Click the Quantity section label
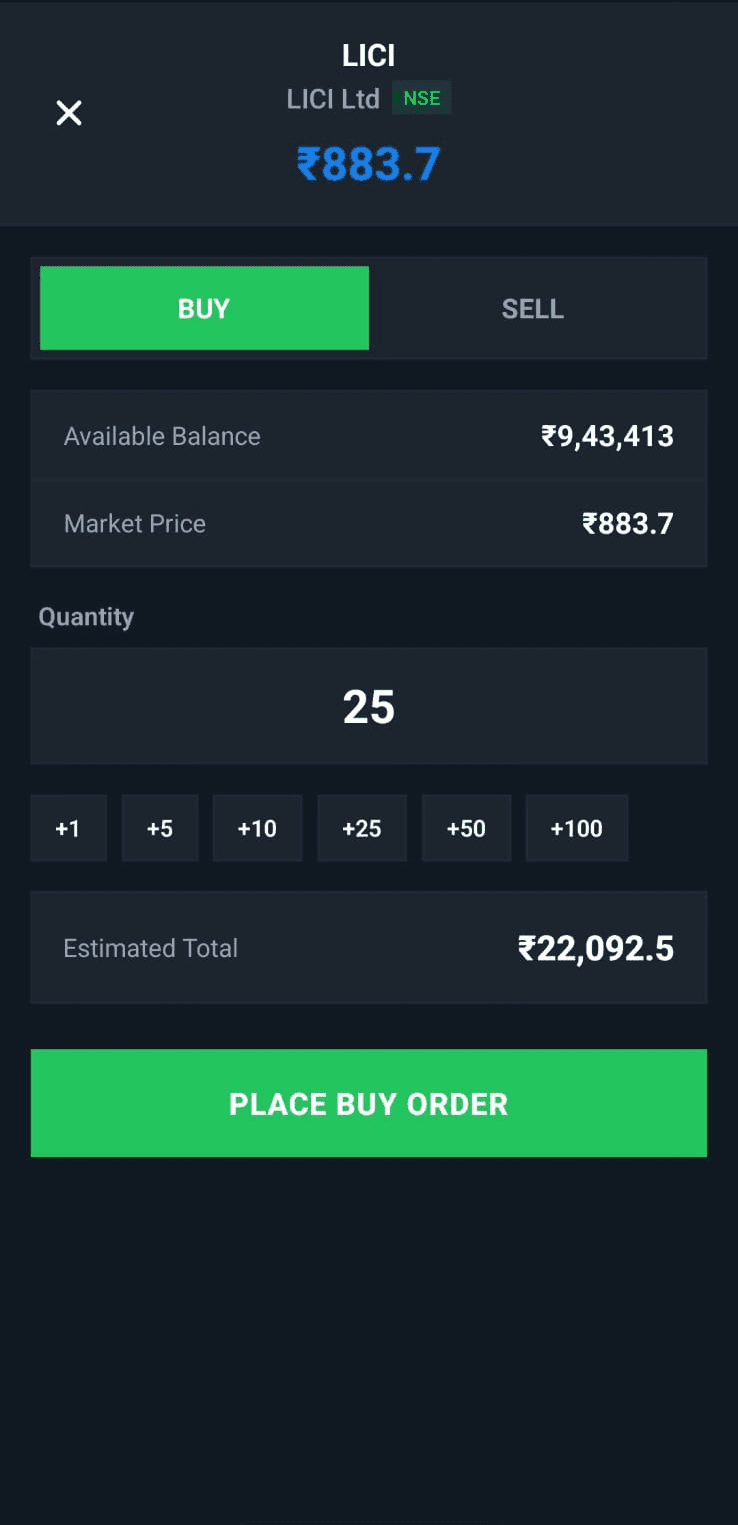The image size is (738, 1525). coord(86,617)
